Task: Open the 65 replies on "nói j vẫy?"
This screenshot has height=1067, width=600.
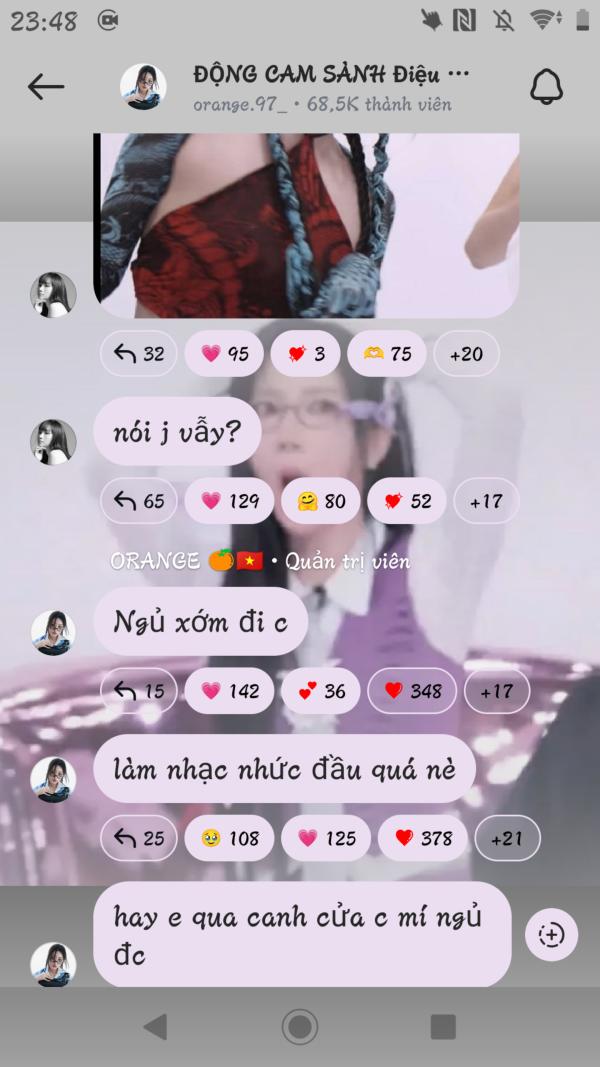Action: [x=139, y=501]
